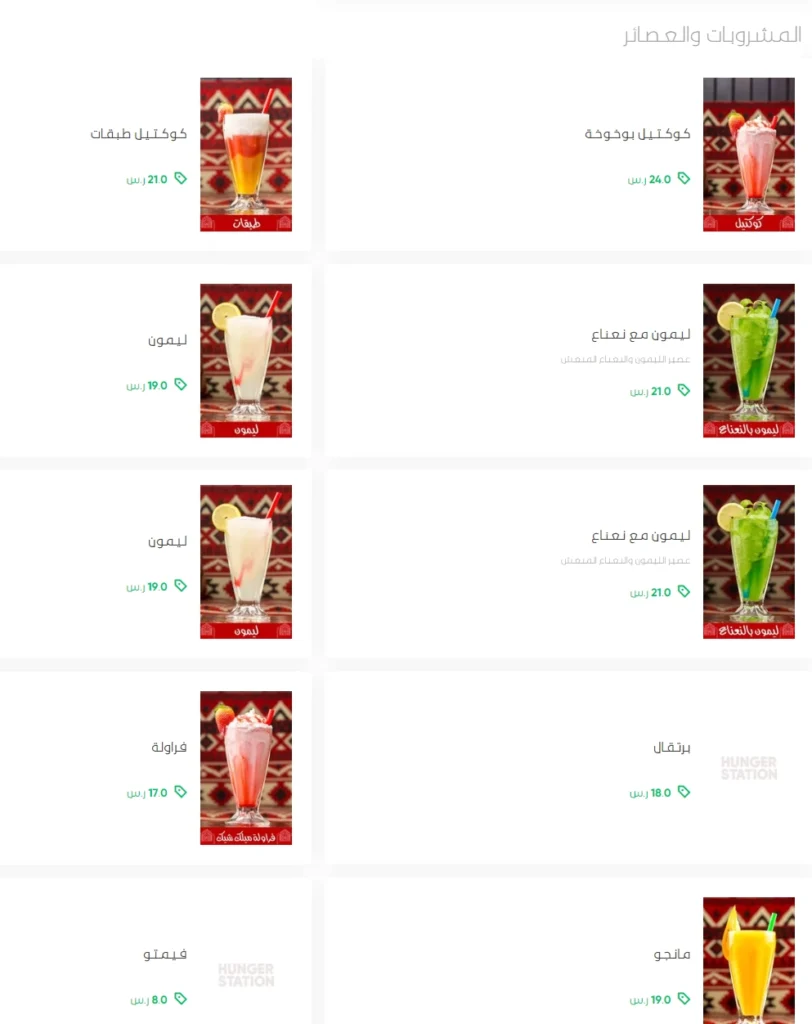Select the كوكتيل طبقات cocktail card

click(139, 134)
